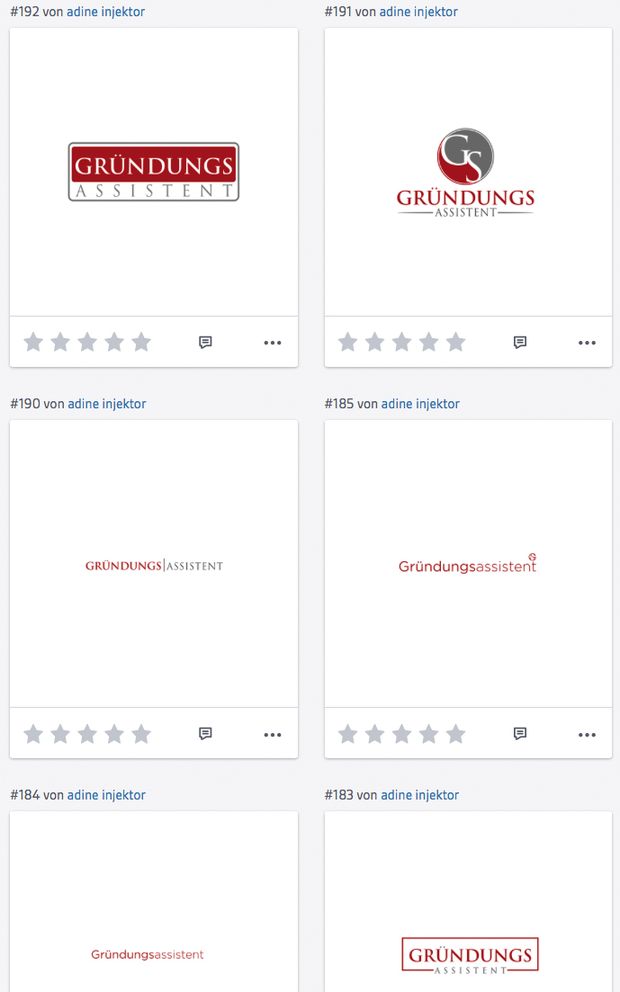Comment on design #190
The width and height of the screenshot is (620, 992).
click(x=206, y=734)
